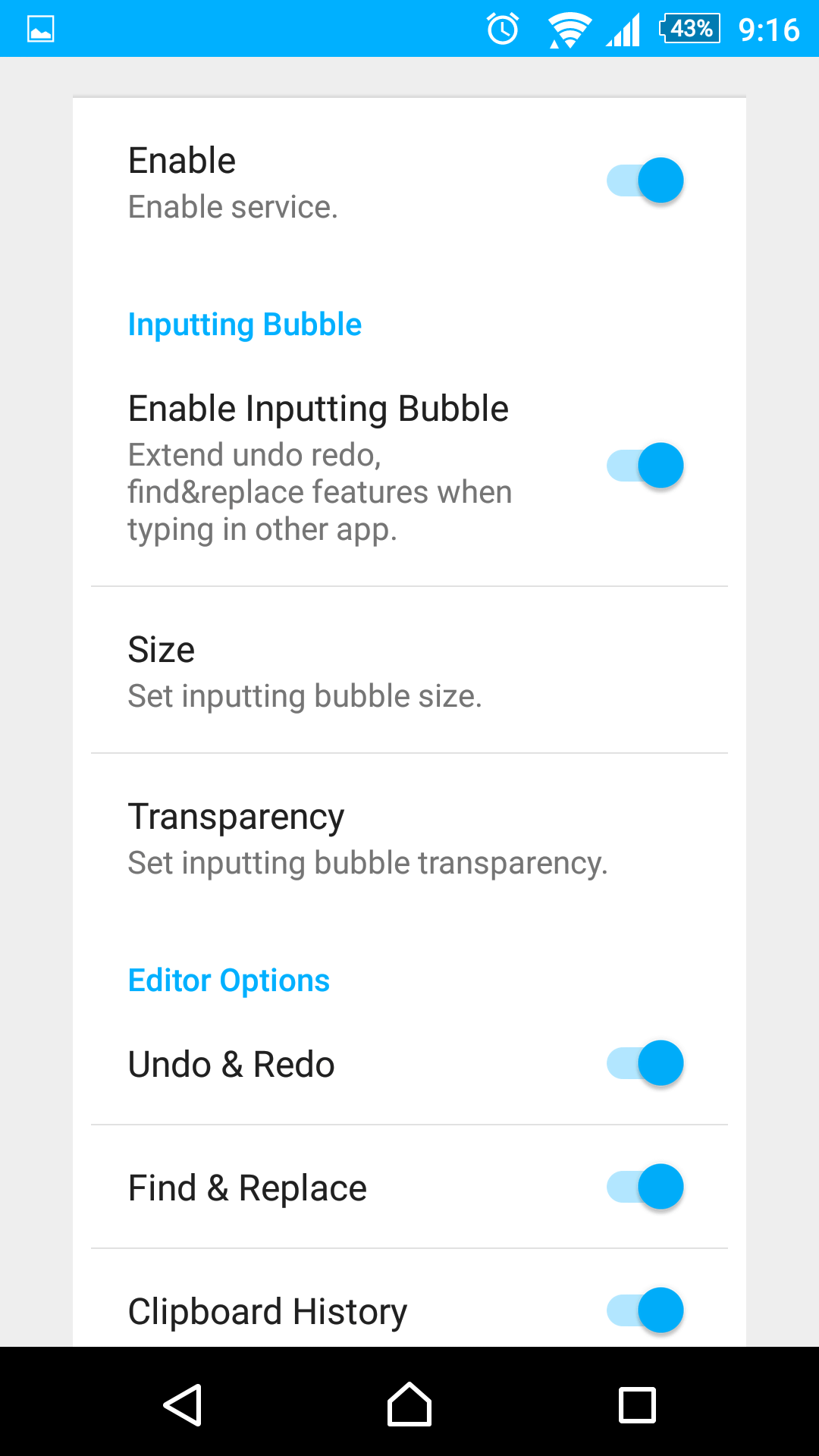Screen dimensions: 819x1456
Task: Open the Size setting
Action: pos(409,670)
